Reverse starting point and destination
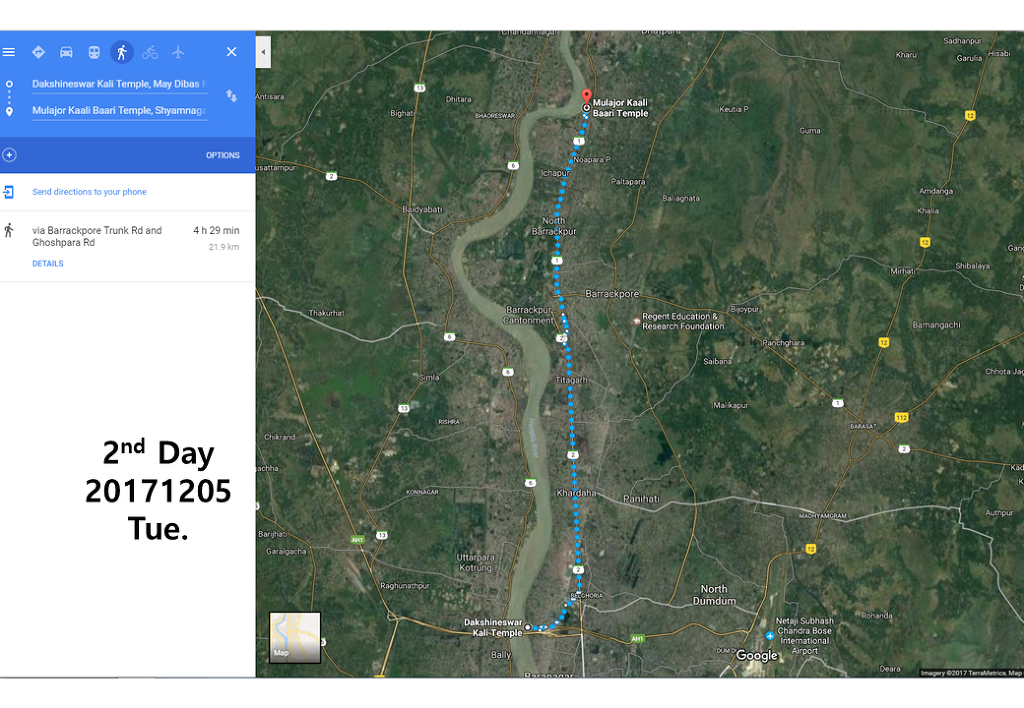The width and height of the screenshot is (1024, 708). (x=232, y=96)
